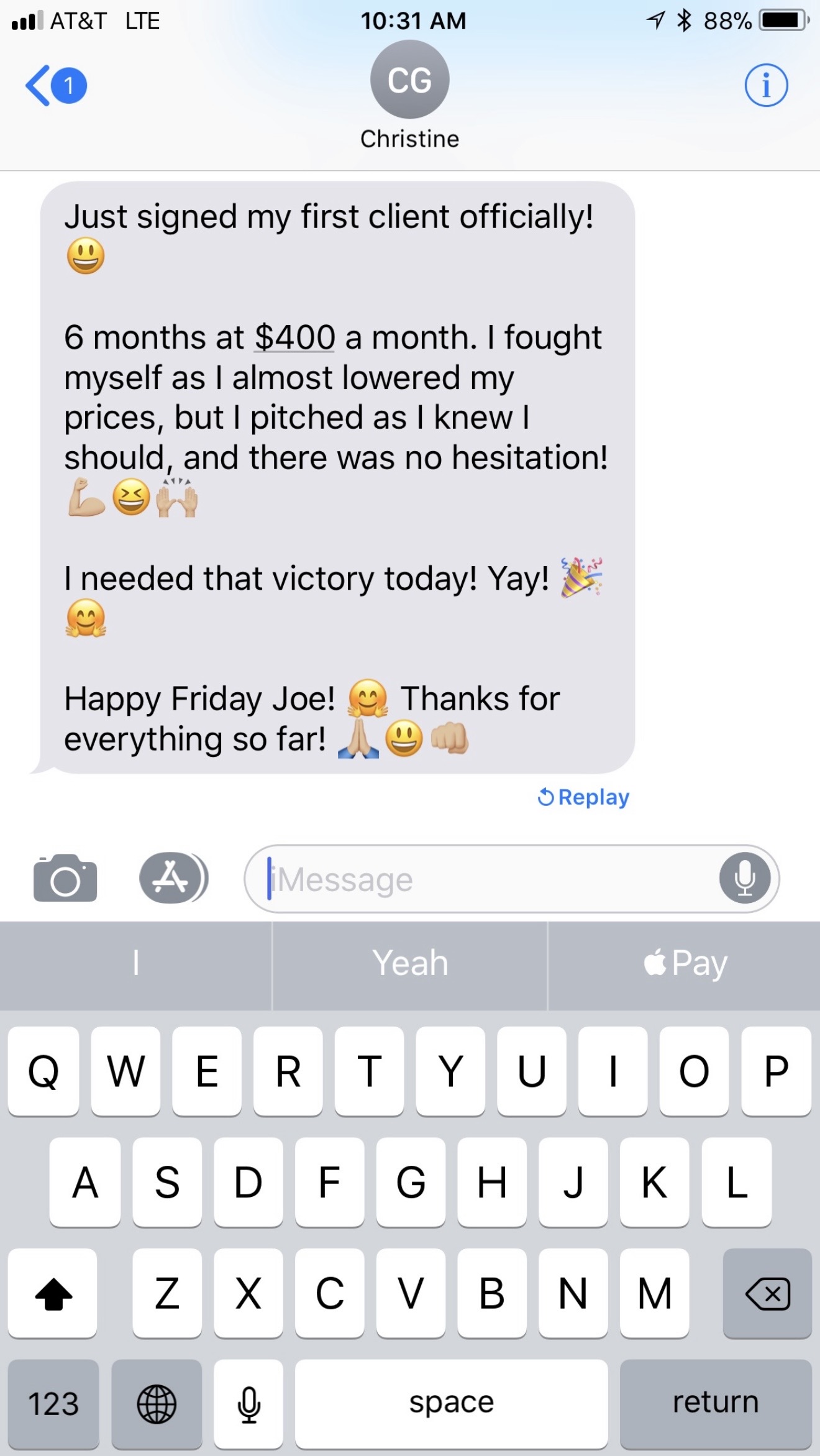Tap the underlined $400 amount
The height and width of the screenshot is (1456, 820).
coord(295,337)
